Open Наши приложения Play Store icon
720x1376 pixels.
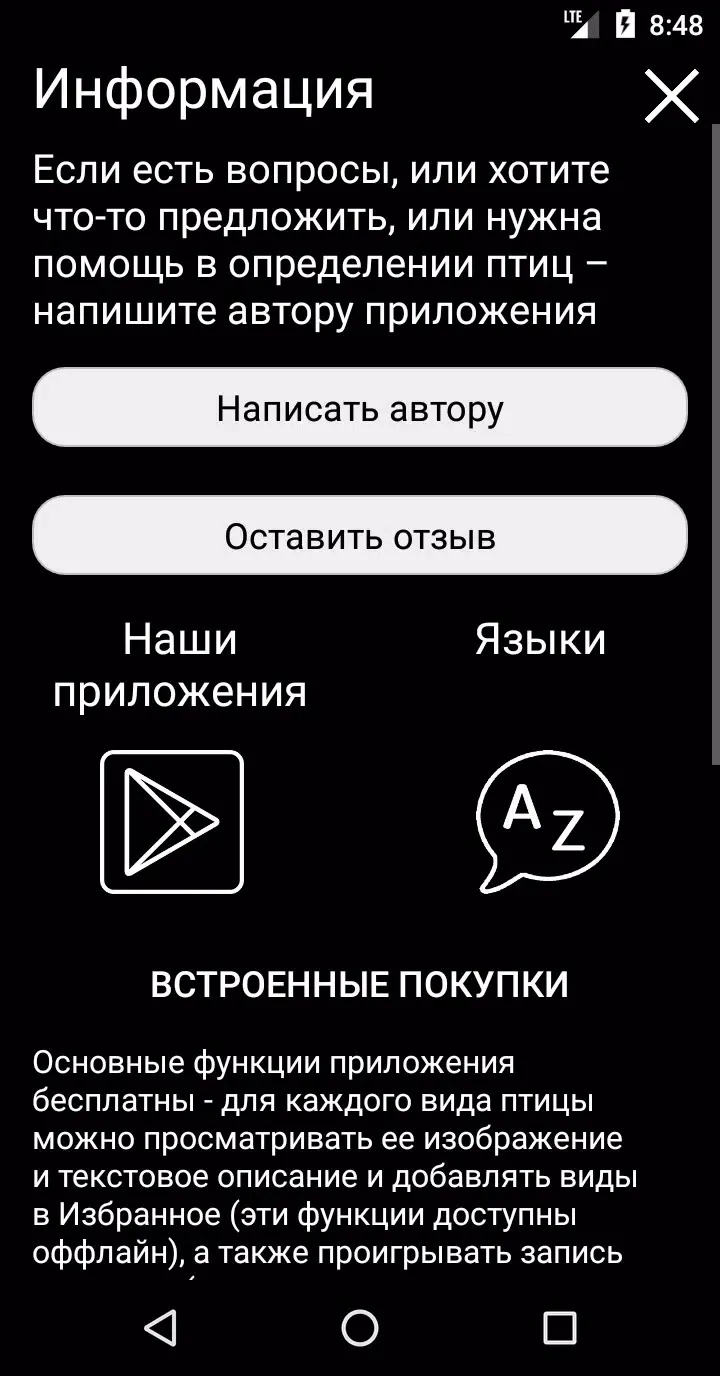pyautogui.click(x=172, y=822)
